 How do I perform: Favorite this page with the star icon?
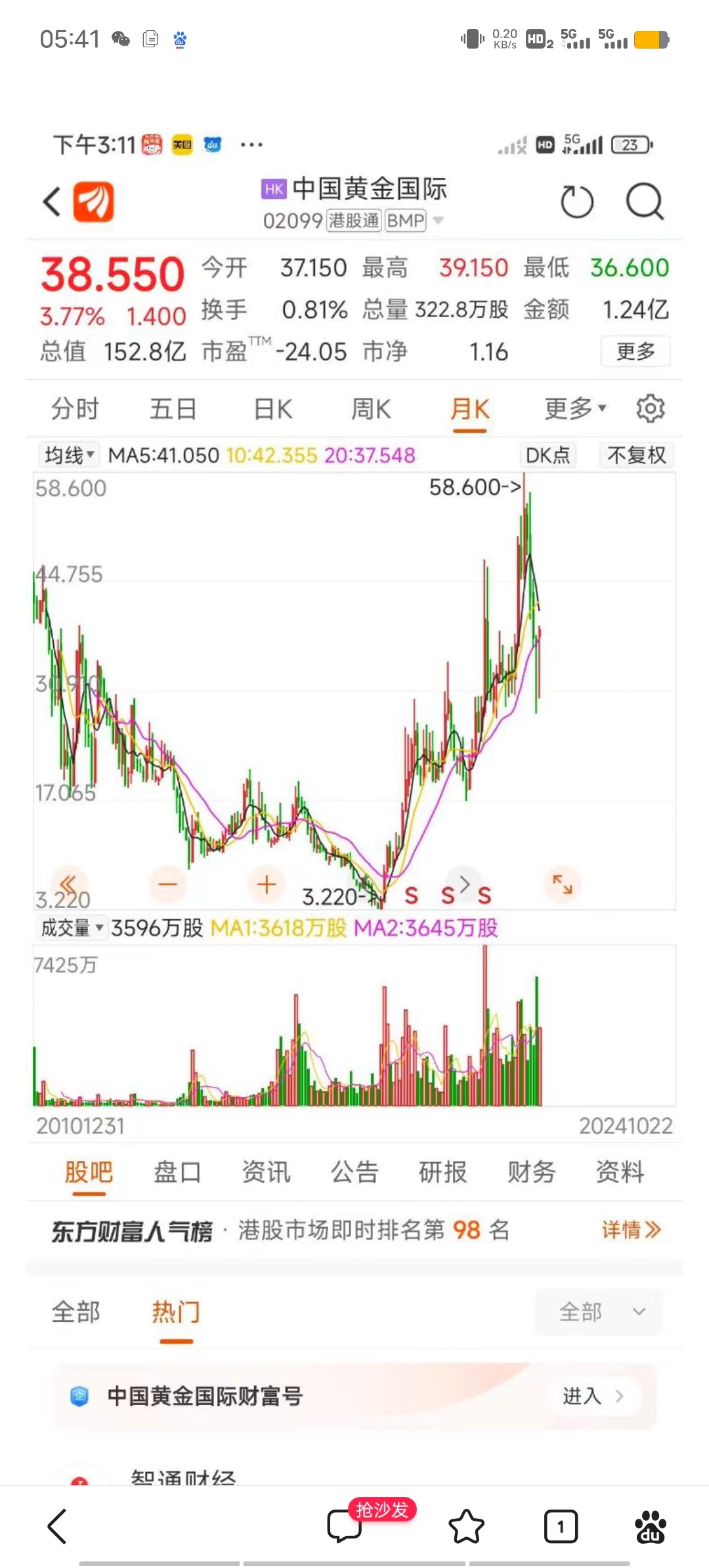coord(466,1526)
